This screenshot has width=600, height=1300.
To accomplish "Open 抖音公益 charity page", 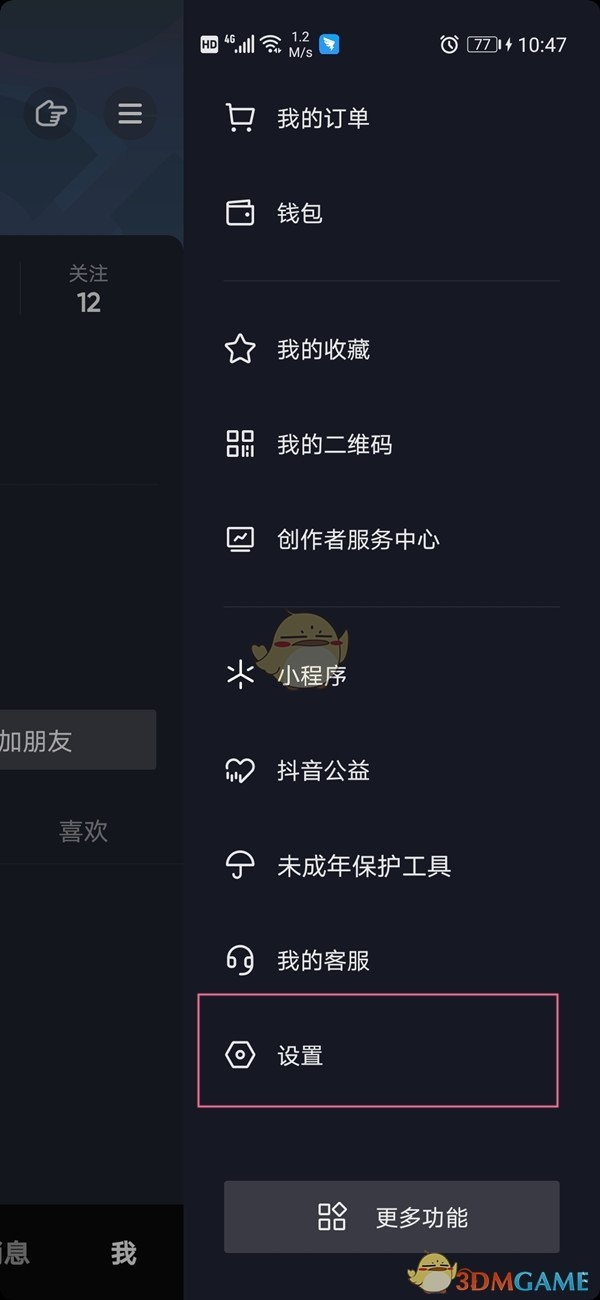I will coord(323,770).
